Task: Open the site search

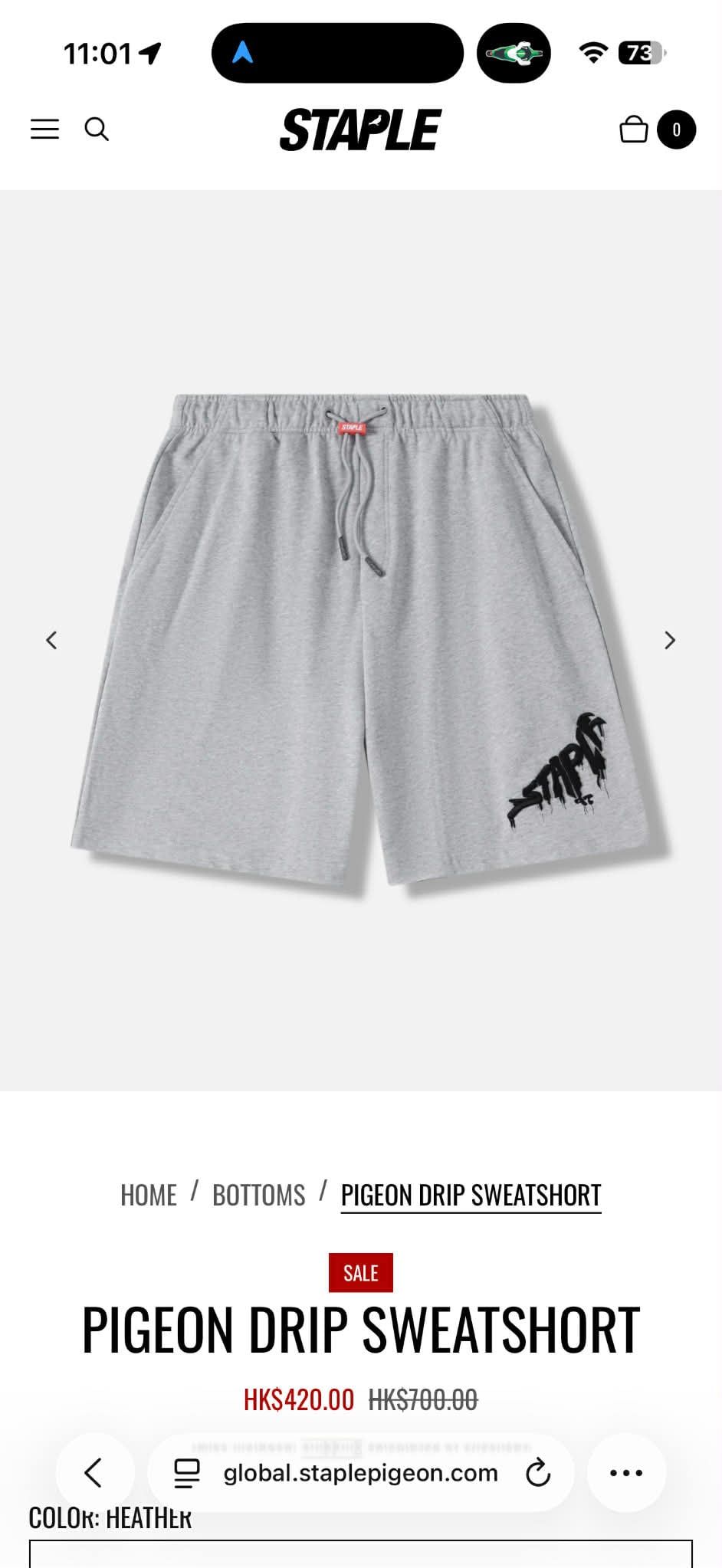Action: pyautogui.click(x=97, y=129)
